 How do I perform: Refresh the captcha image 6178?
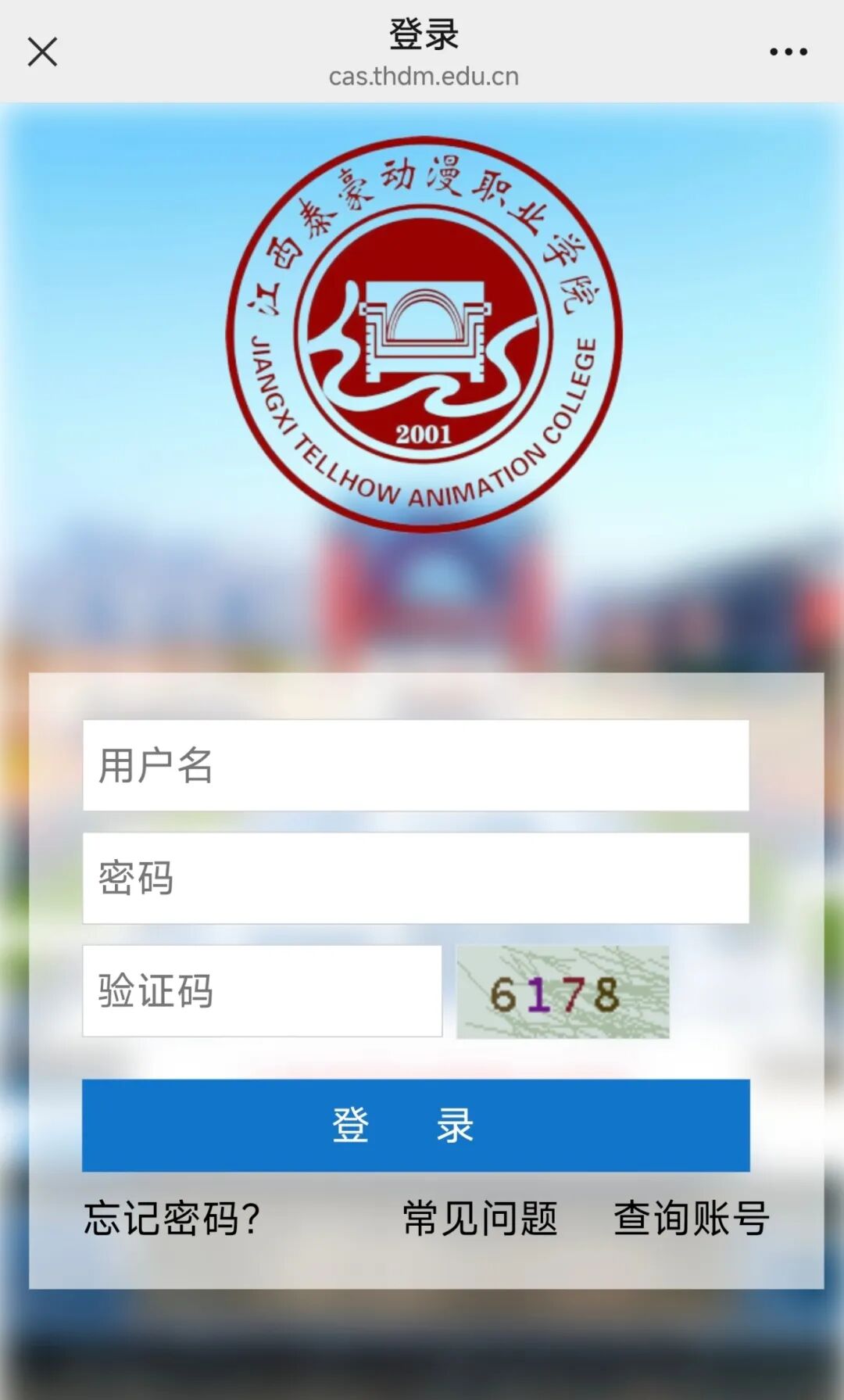563,992
